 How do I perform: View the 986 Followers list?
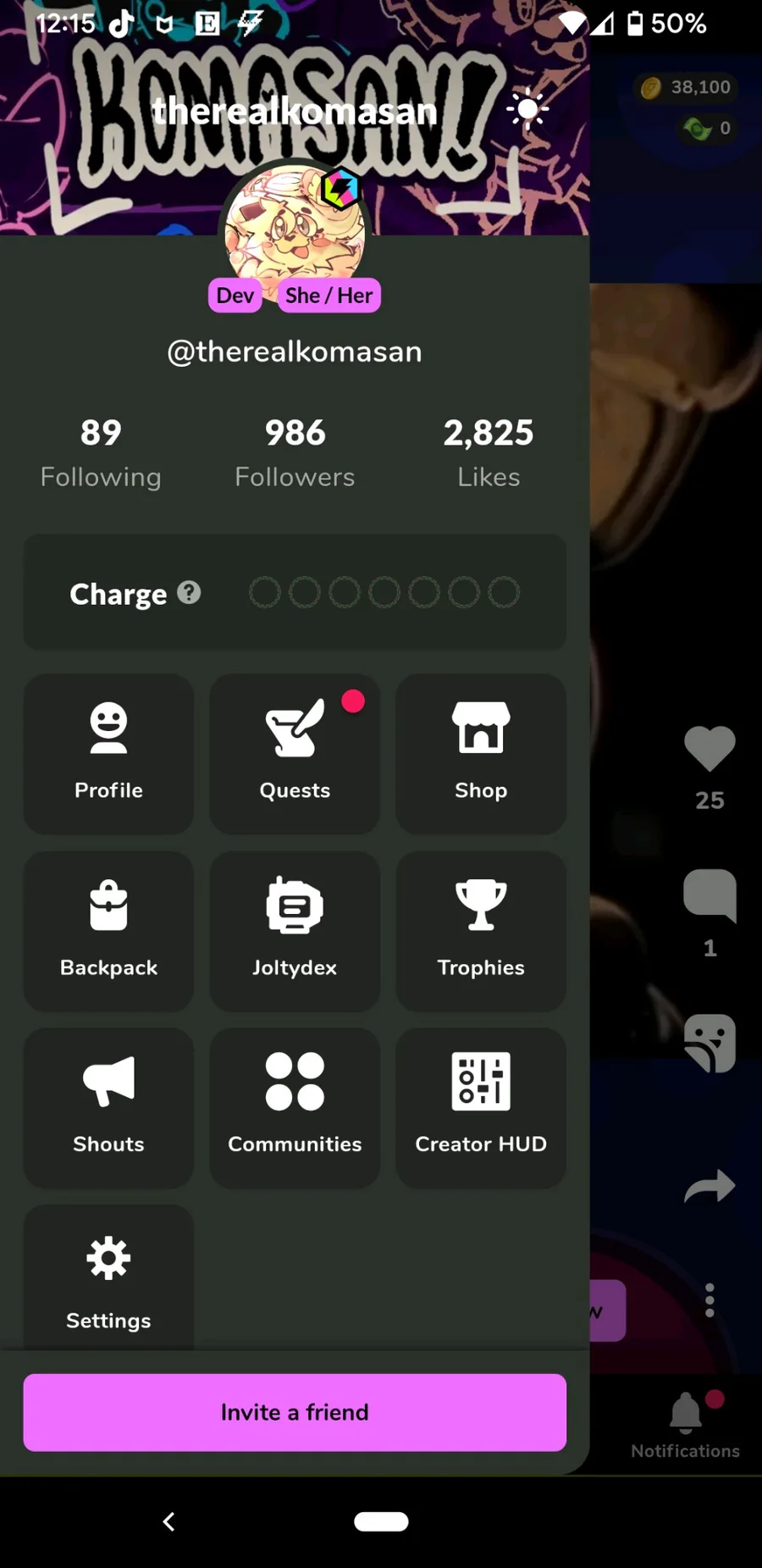pos(295,453)
